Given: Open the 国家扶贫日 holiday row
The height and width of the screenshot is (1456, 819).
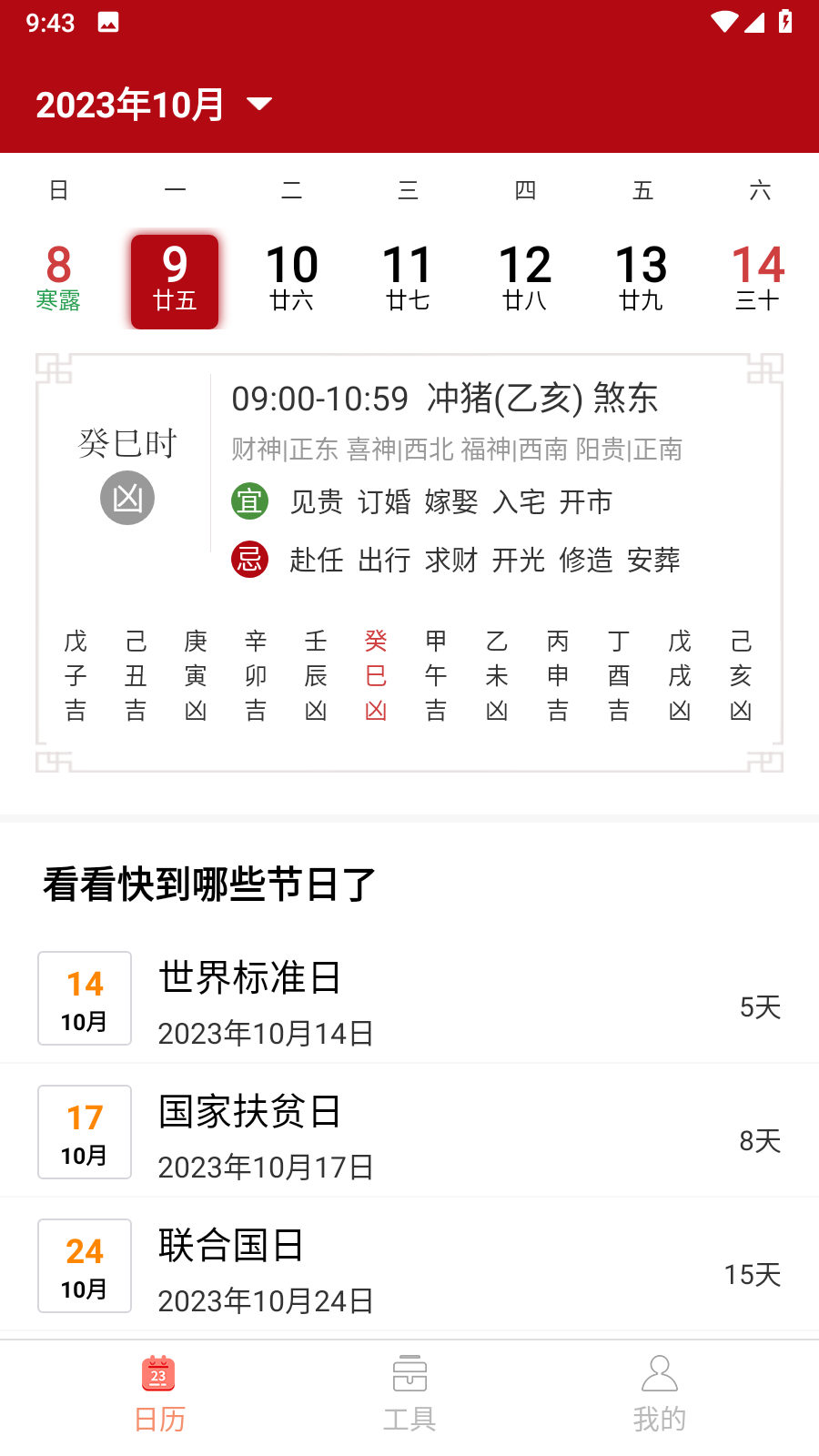Looking at the screenshot, I should 409,1133.
